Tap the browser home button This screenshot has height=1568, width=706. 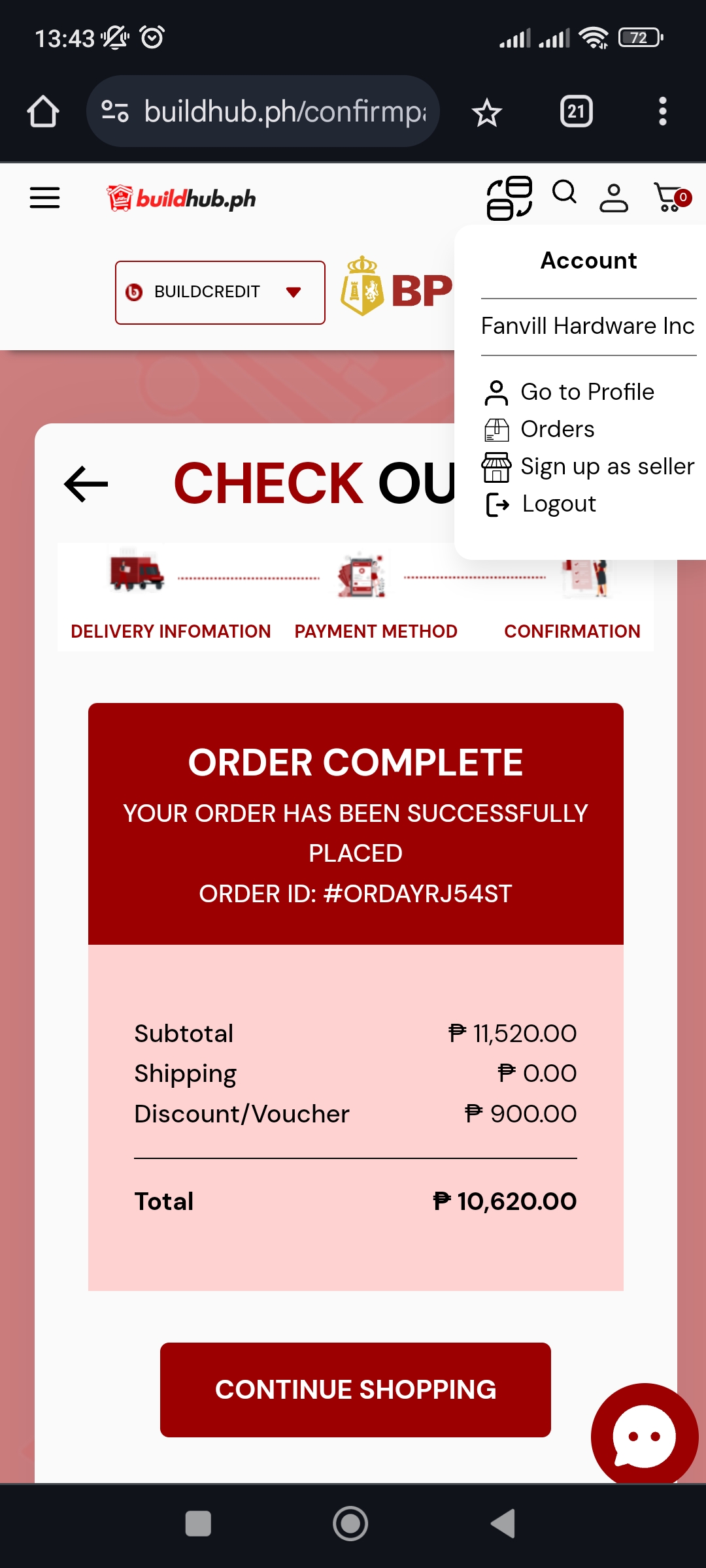pyautogui.click(x=43, y=112)
